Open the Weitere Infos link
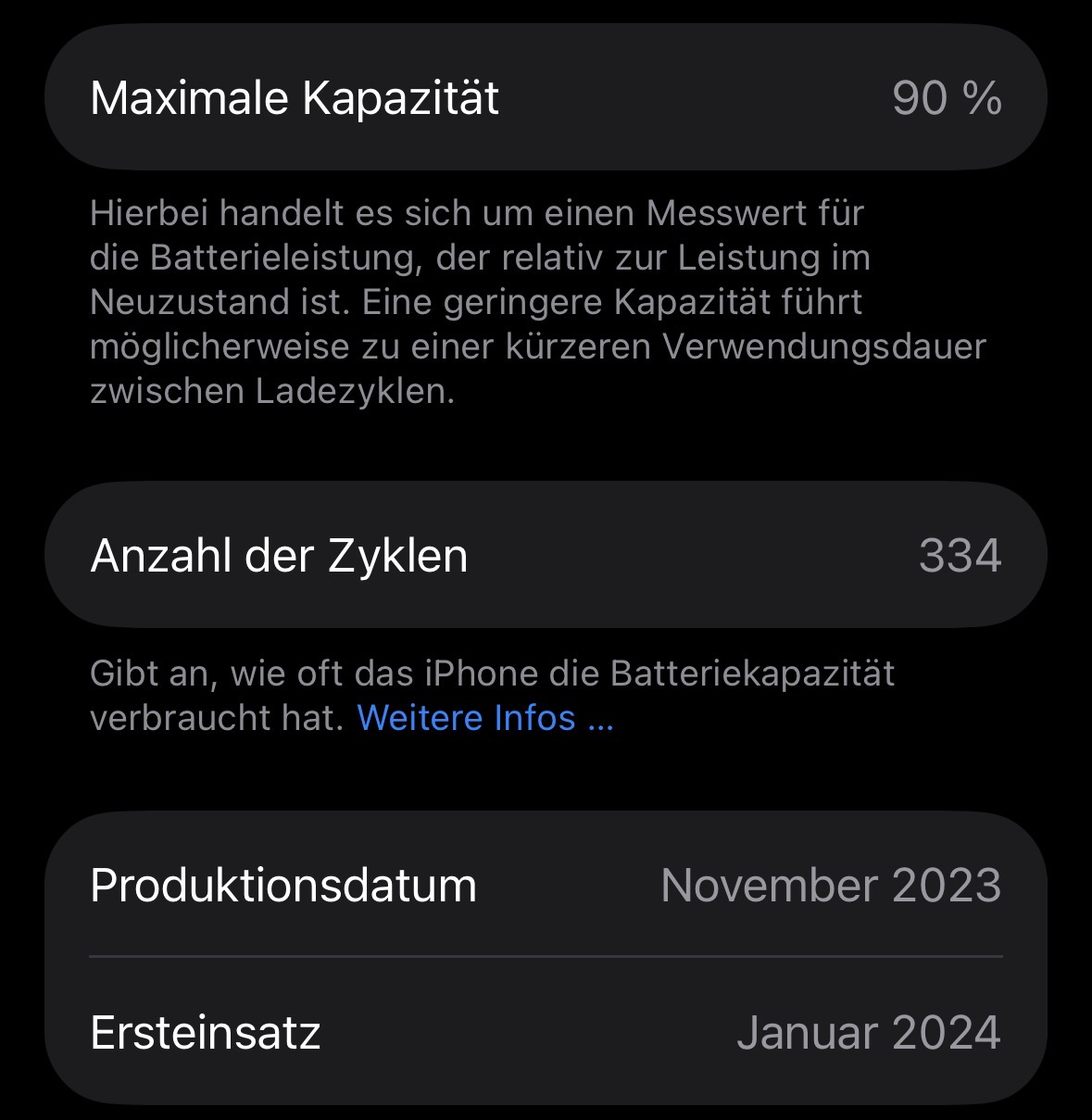This screenshot has height=1120, width=1092. tap(484, 718)
